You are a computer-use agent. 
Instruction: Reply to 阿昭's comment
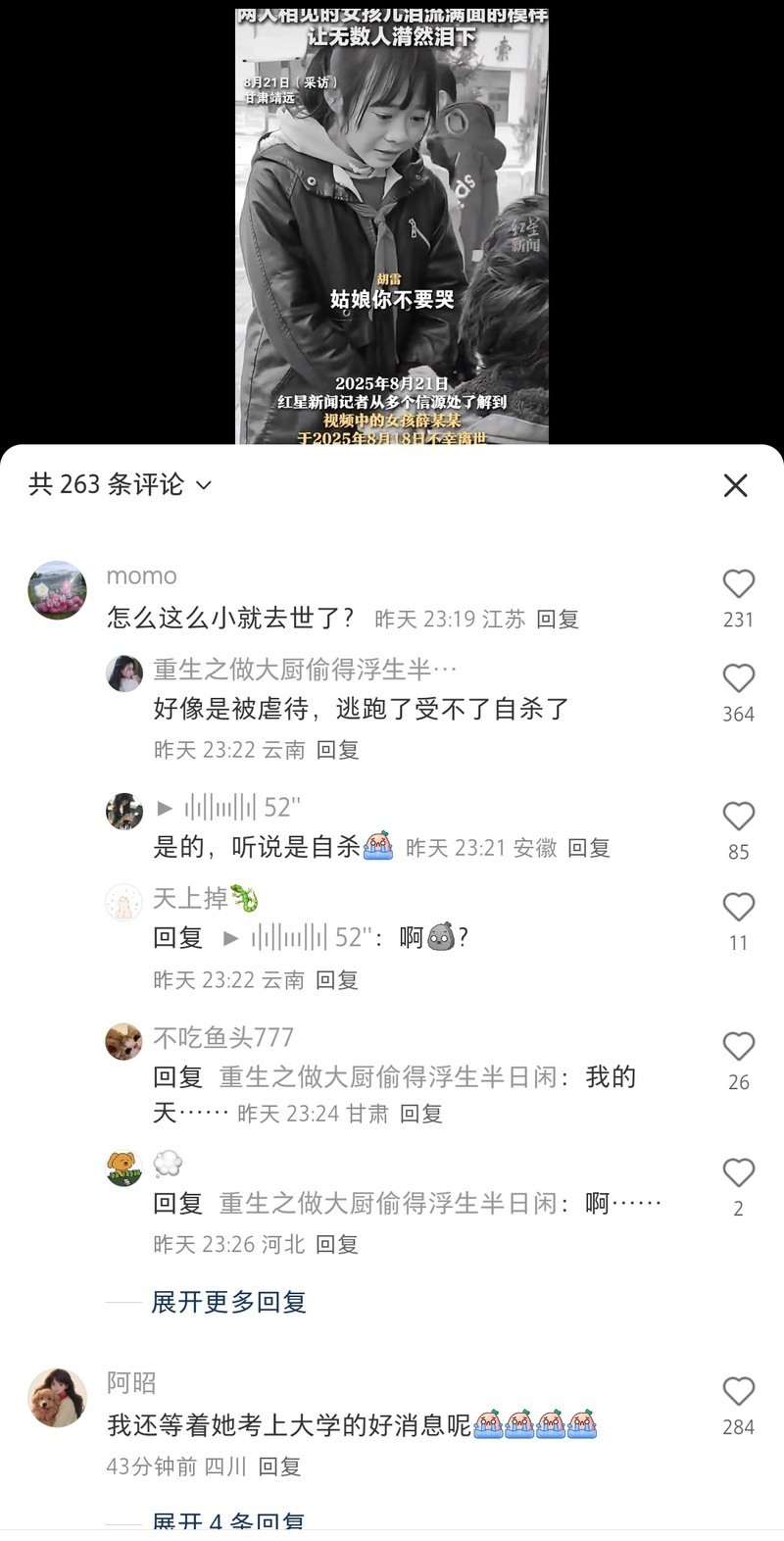(279, 1466)
